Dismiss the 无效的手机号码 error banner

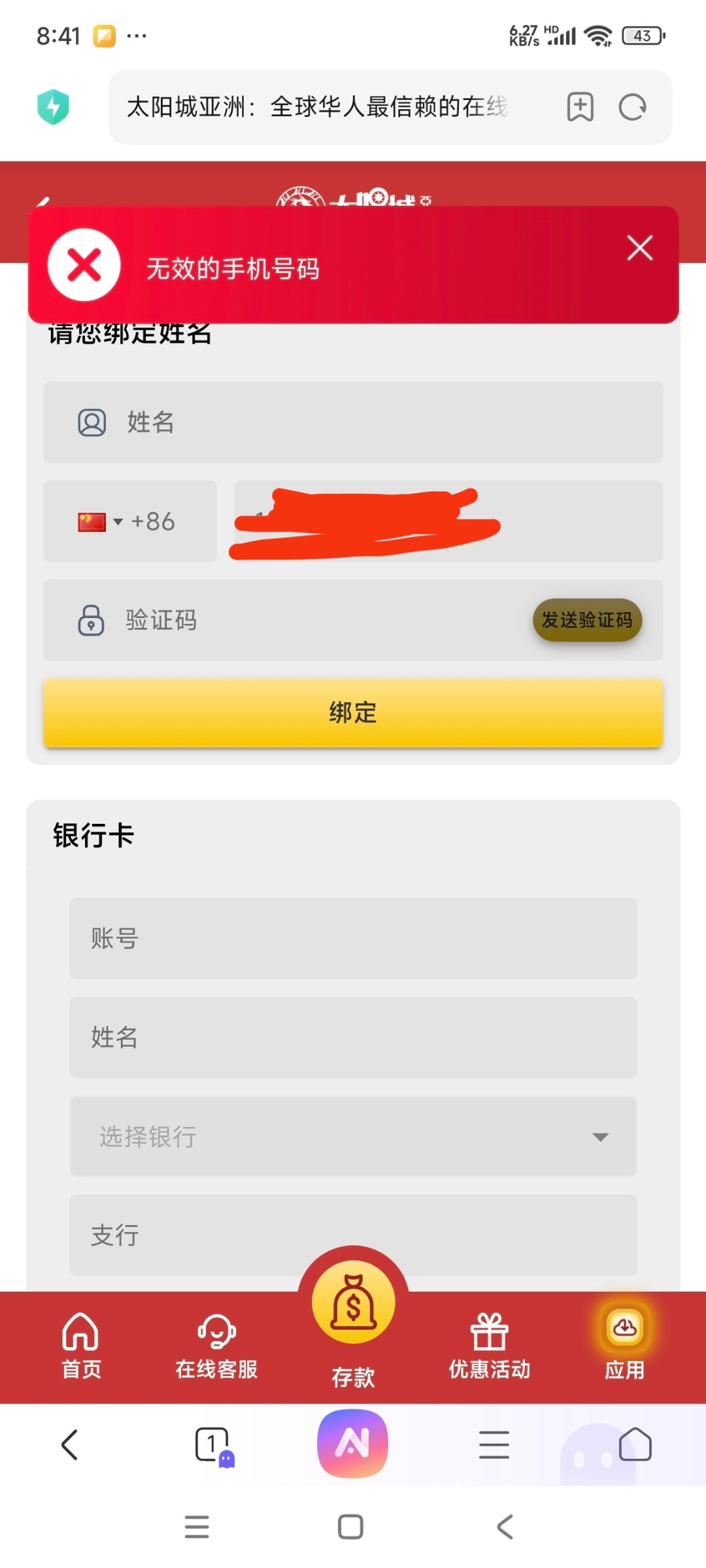point(639,248)
